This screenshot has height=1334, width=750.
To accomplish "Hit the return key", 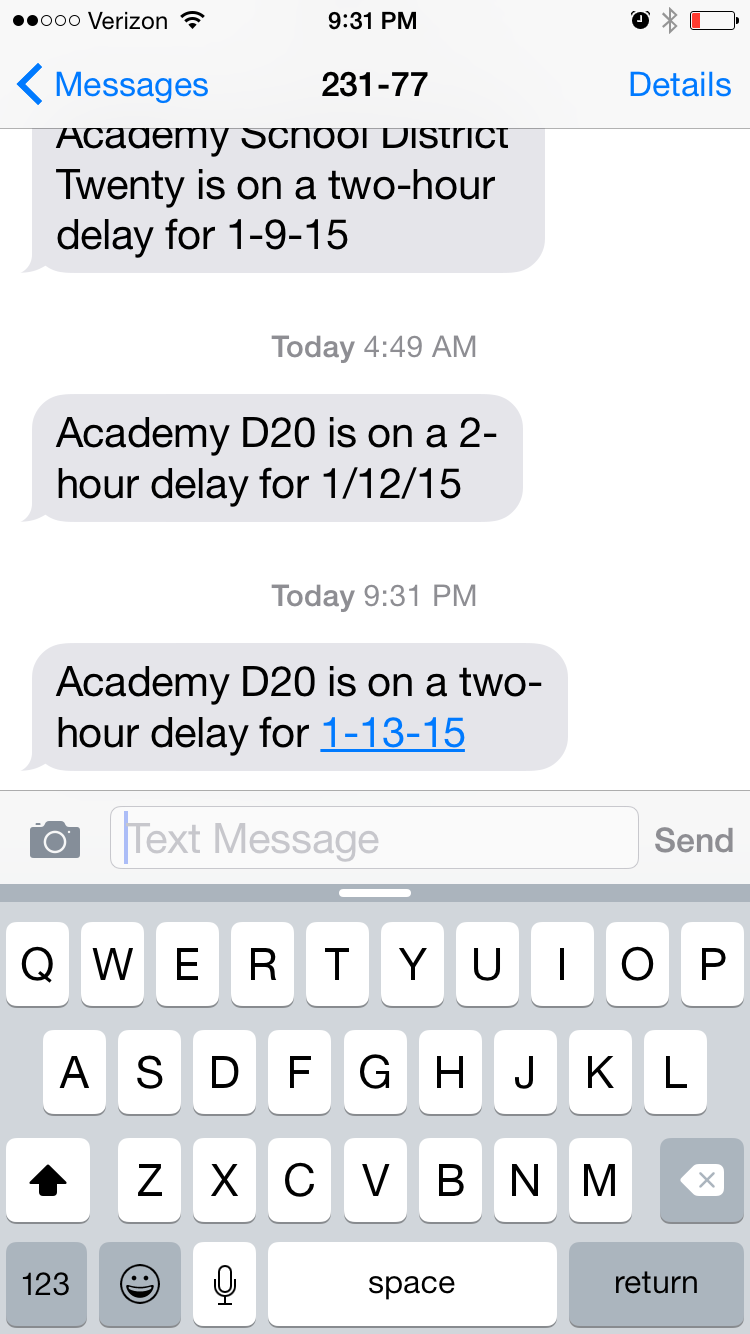I will point(656,1283).
